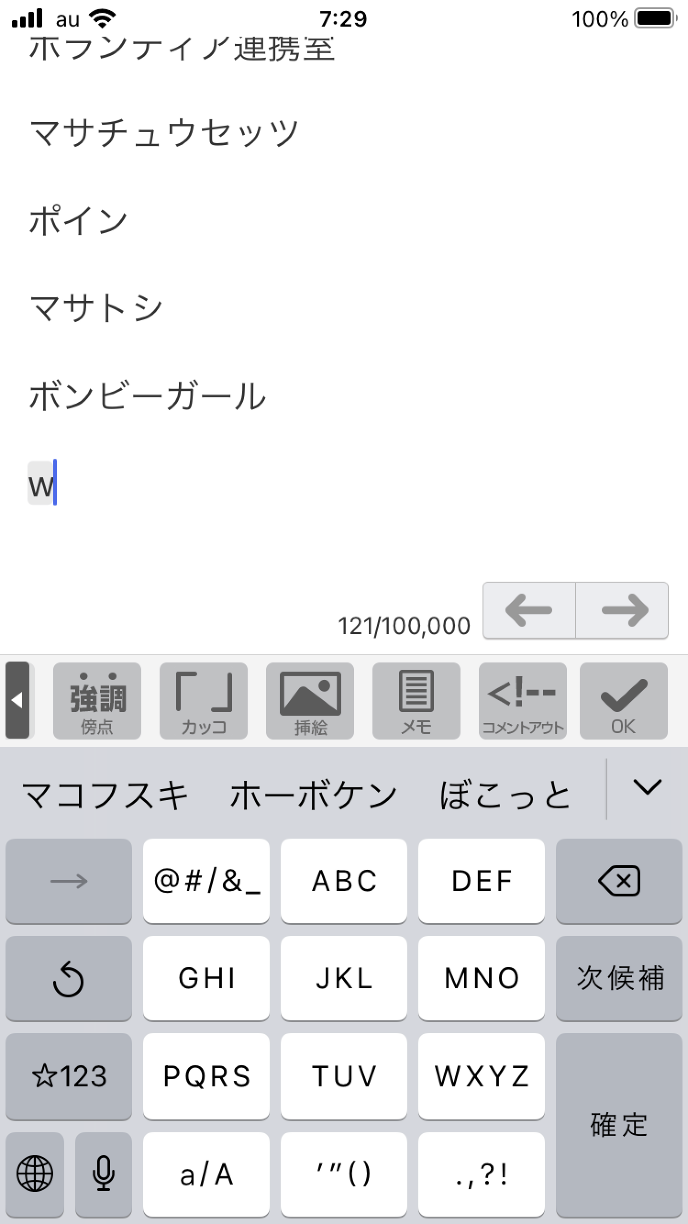Image resolution: width=688 pixels, height=1224 pixels.
Task: Switch to the ☆123 number keyboard
Action: (69, 1076)
